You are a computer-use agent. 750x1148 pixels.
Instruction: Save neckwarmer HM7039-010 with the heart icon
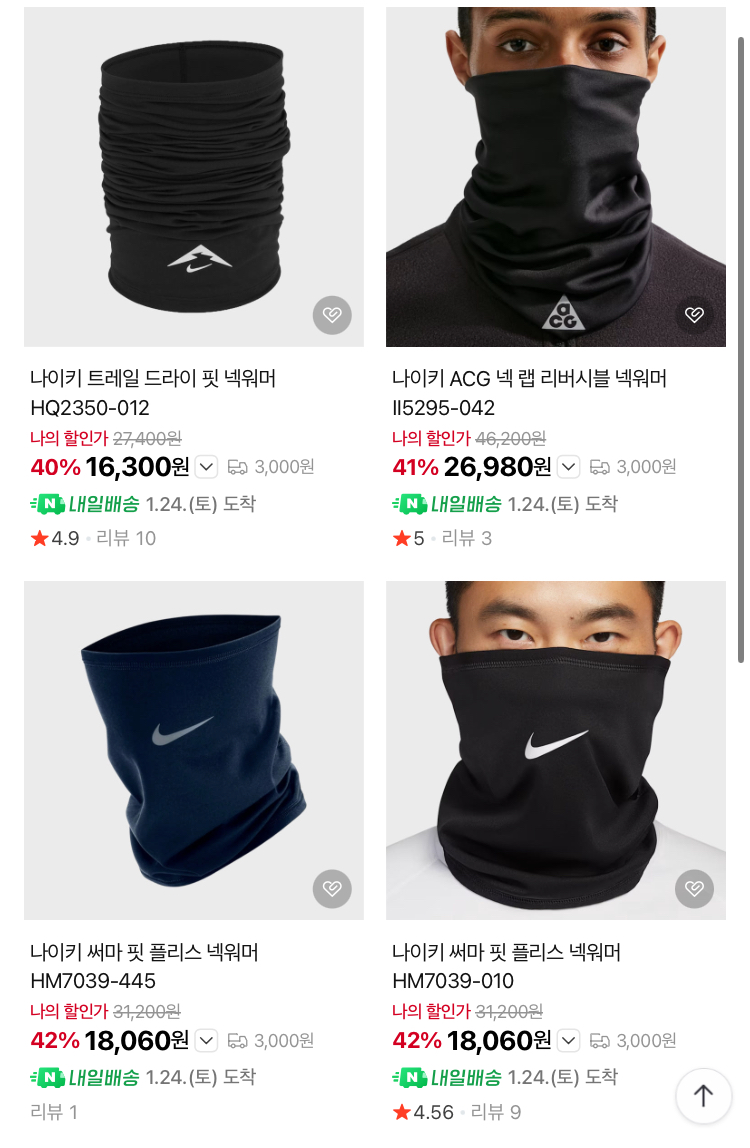[x=694, y=888]
